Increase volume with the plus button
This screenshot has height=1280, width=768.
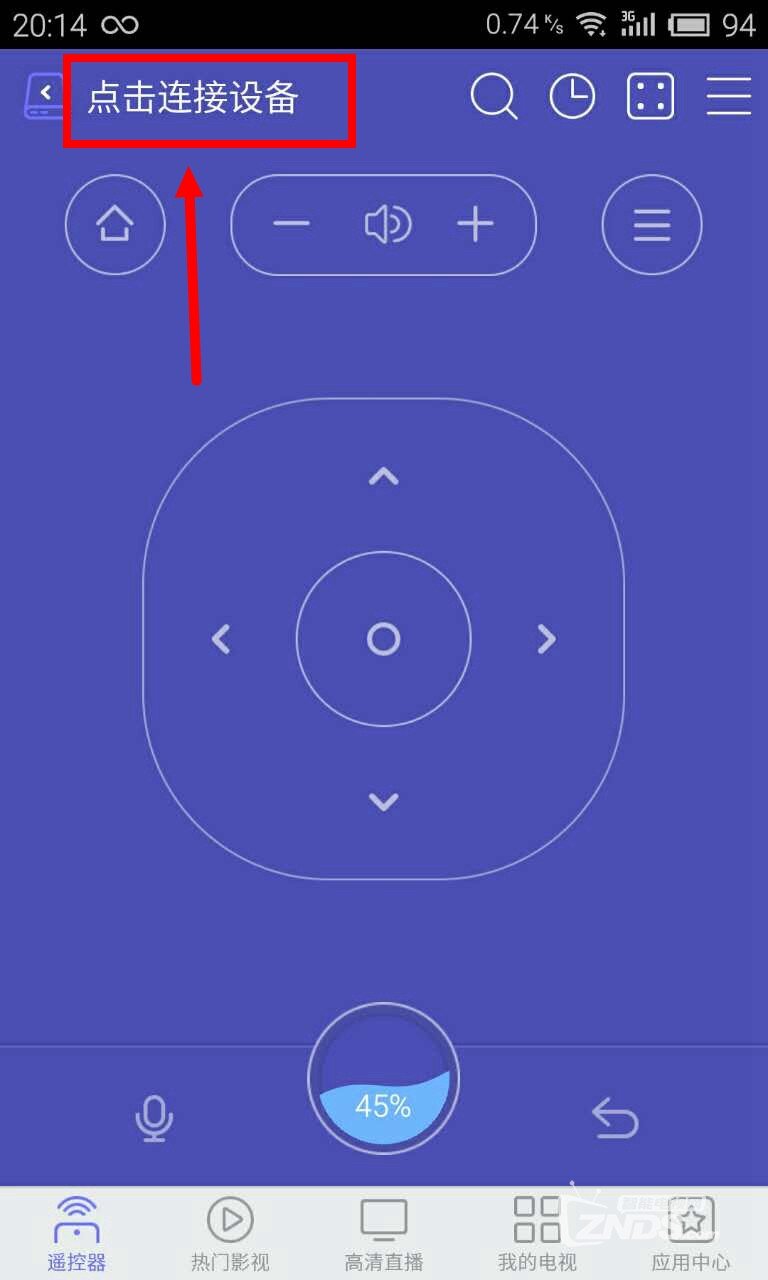point(475,225)
